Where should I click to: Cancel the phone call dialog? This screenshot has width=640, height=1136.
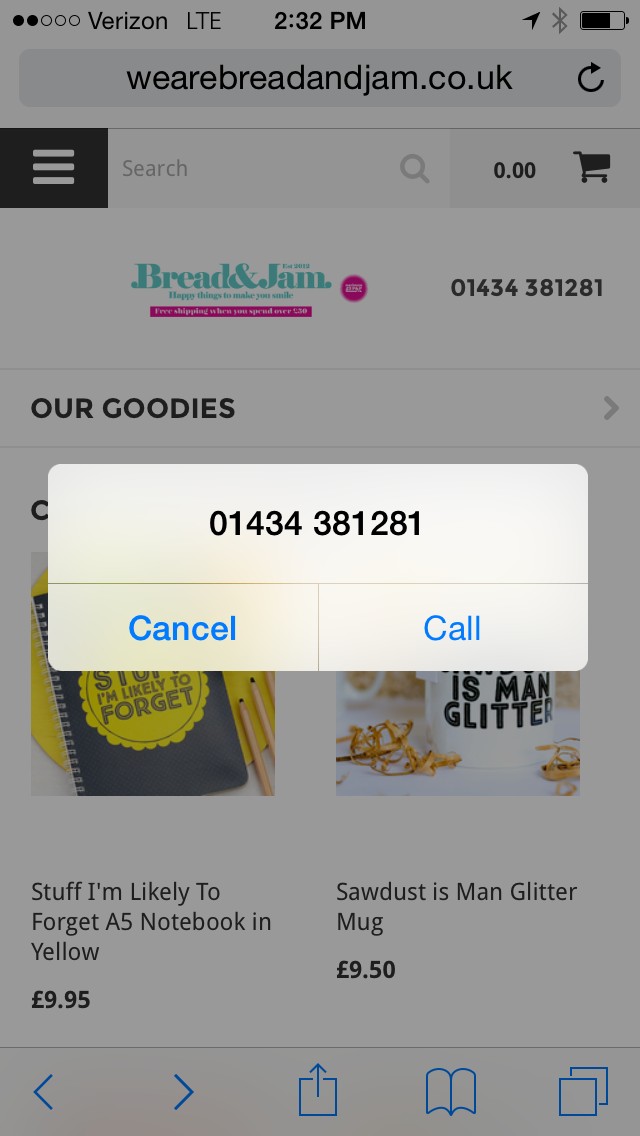pyautogui.click(x=182, y=628)
